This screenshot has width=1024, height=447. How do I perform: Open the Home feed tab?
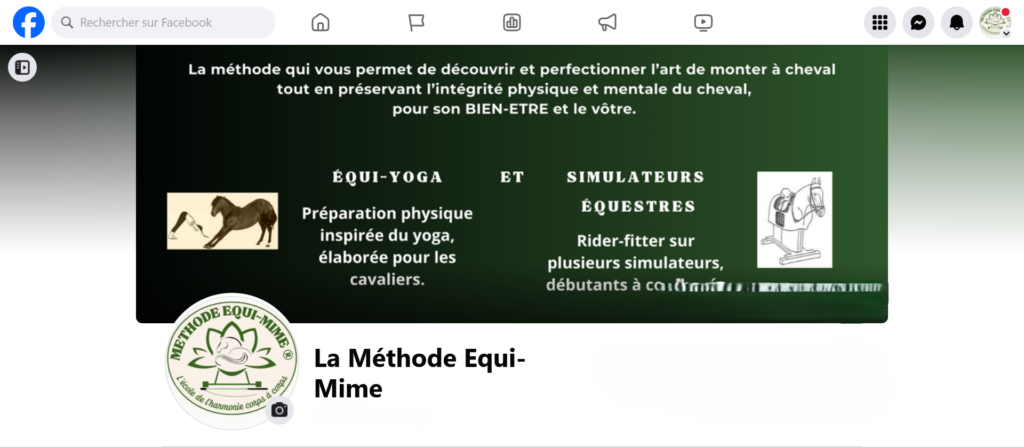[x=320, y=22]
